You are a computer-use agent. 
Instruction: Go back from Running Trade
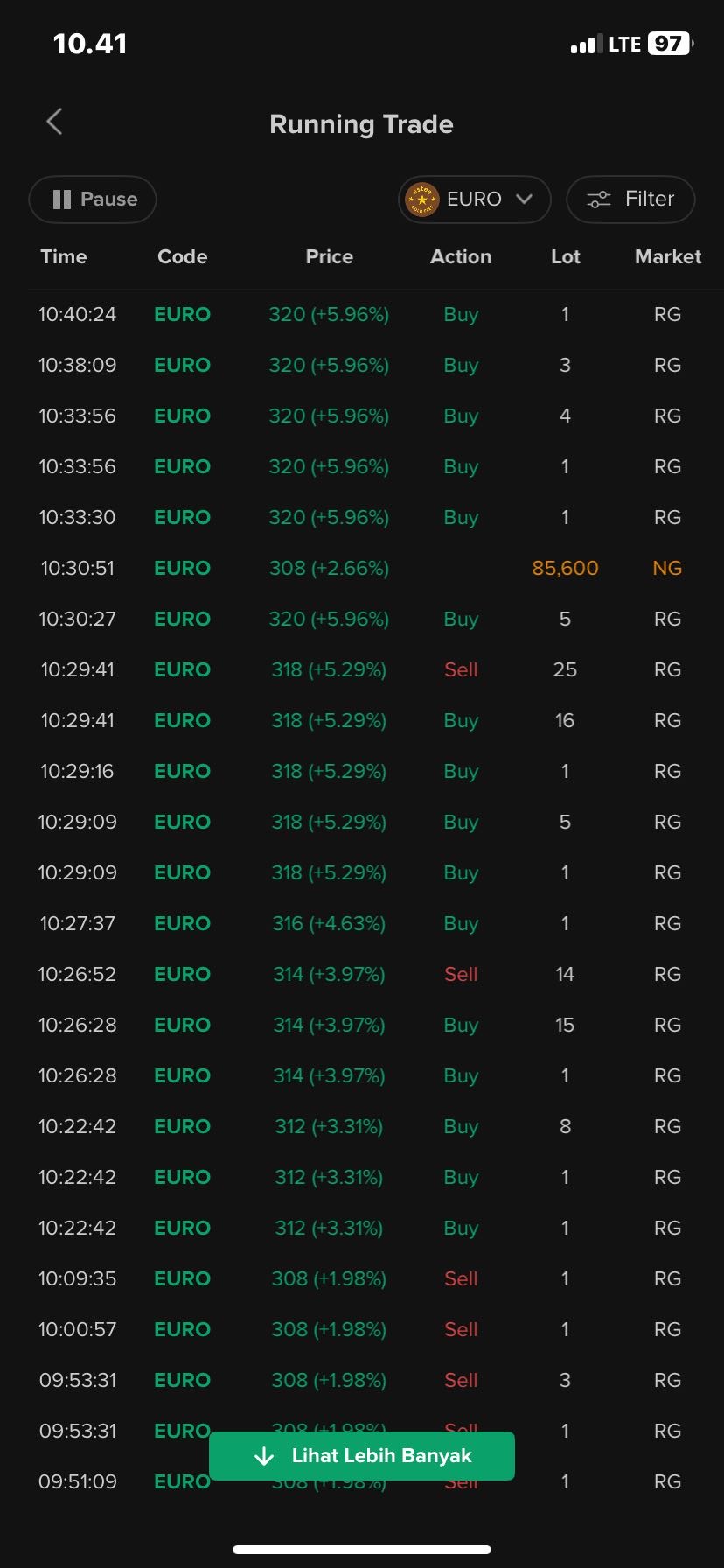(x=54, y=122)
